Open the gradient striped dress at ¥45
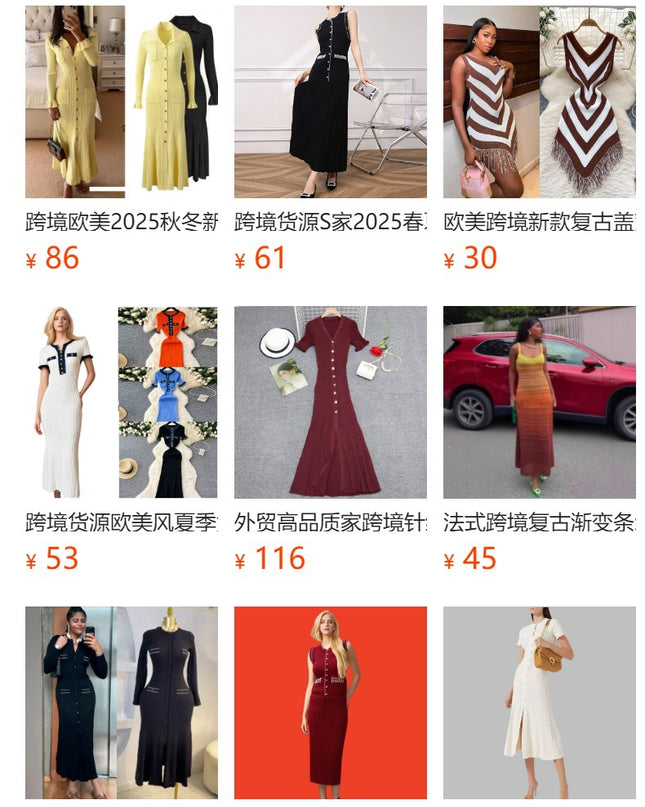 (539, 402)
